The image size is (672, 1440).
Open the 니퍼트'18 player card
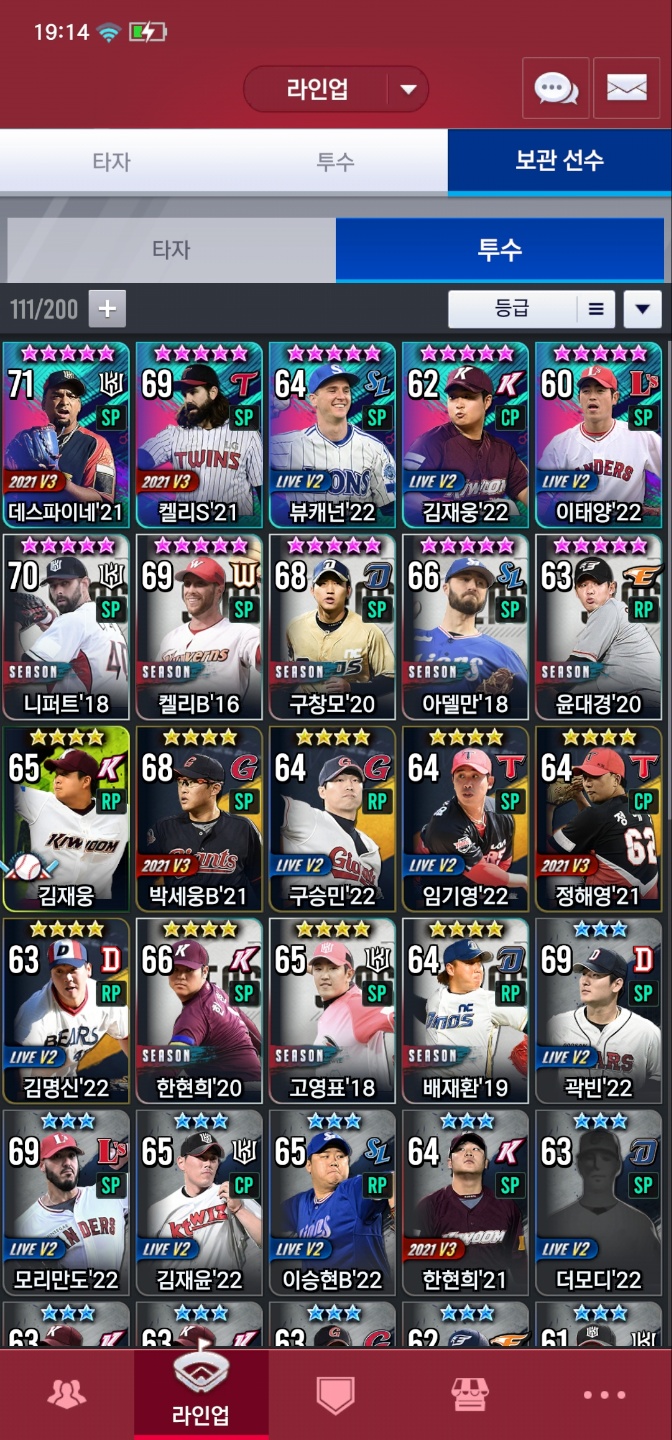pos(66,626)
